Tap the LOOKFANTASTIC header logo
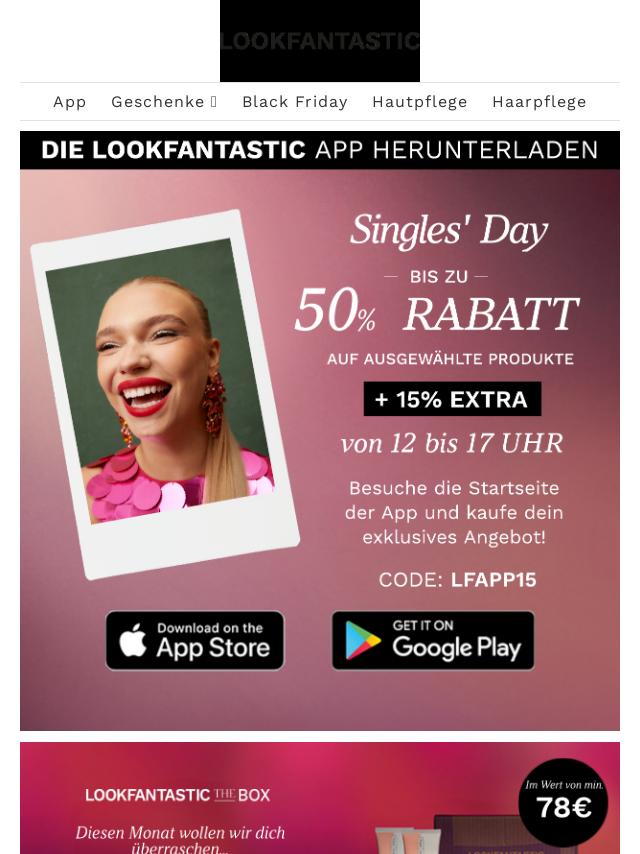Image resolution: width=640 pixels, height=854 pixels. coord(320,41)
